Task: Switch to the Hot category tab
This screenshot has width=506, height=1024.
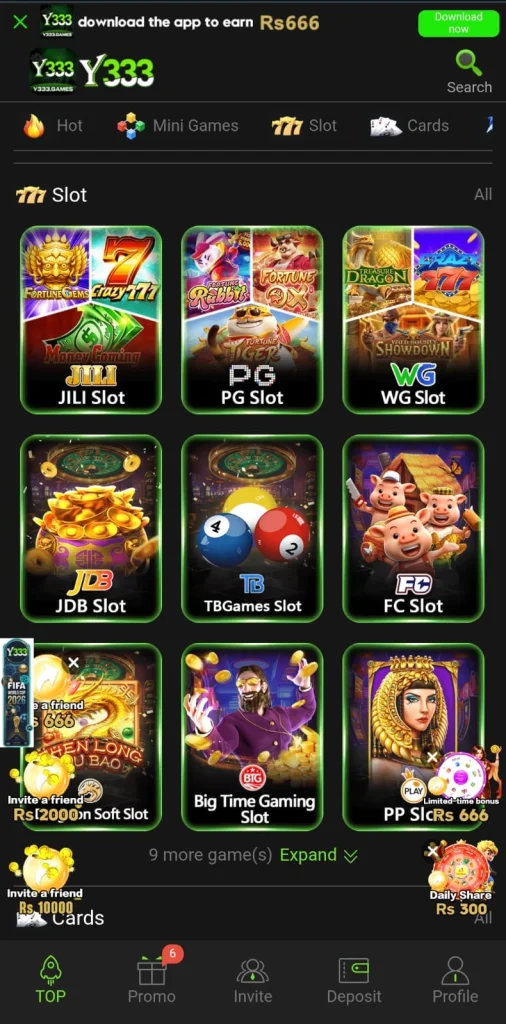Action: point(53,125)
